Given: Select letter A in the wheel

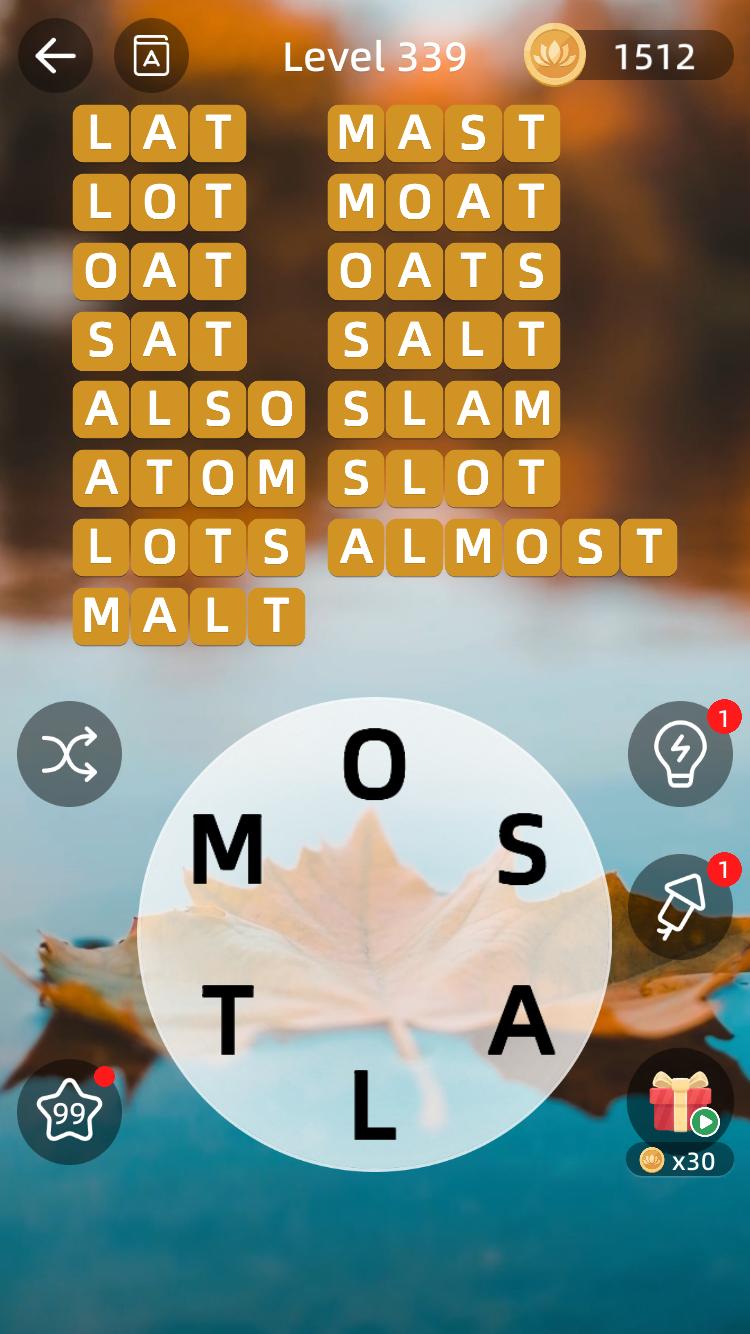Looking at the screenshot, I should coord(521,1020).
